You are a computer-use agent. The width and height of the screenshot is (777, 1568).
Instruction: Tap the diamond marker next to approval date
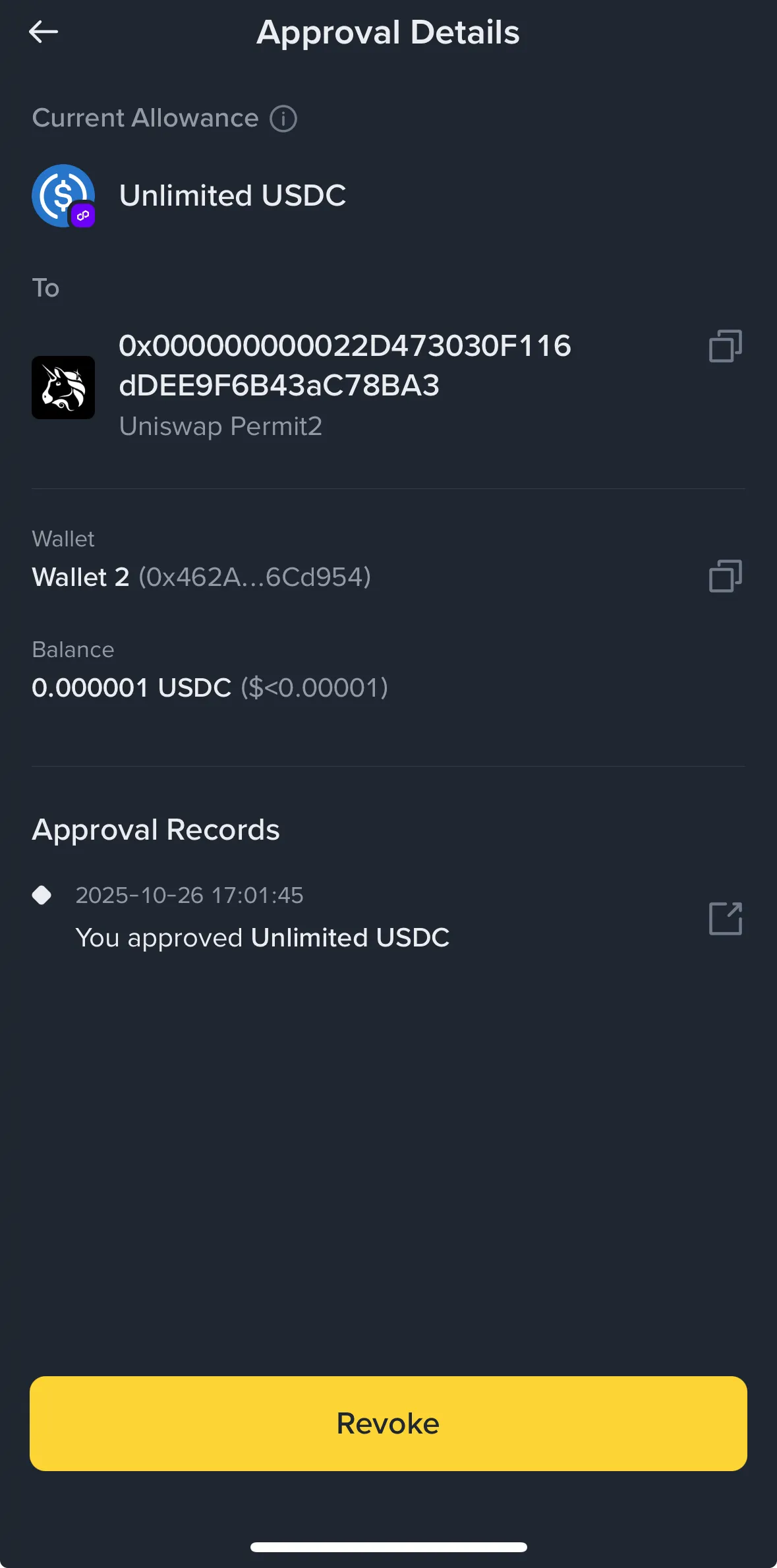(42, 895)
